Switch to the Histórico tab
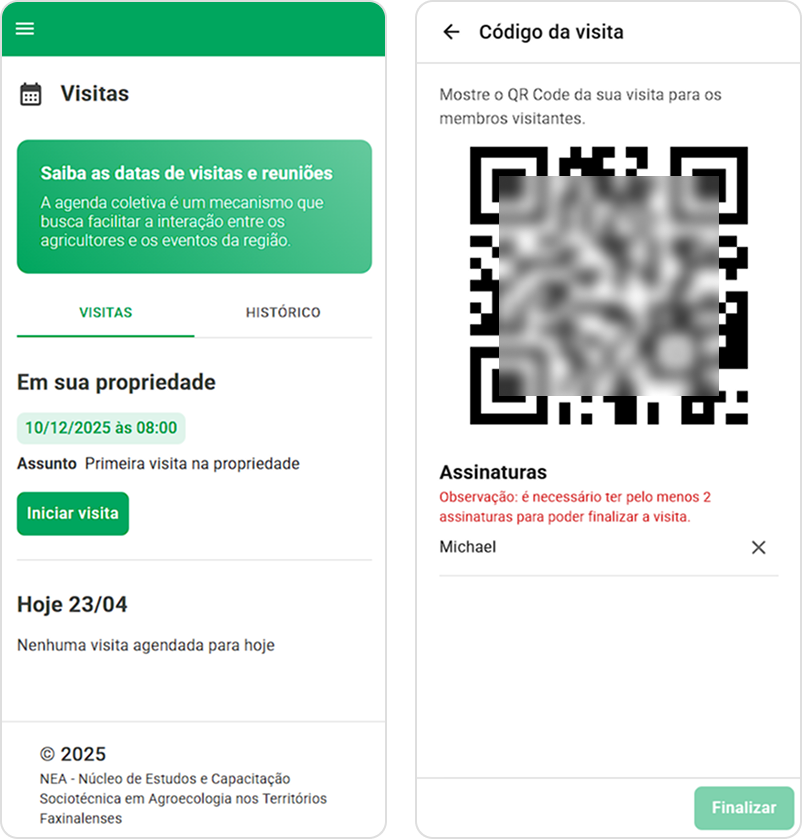The width and height of the screenshot is (802, 839). (283, 312)
